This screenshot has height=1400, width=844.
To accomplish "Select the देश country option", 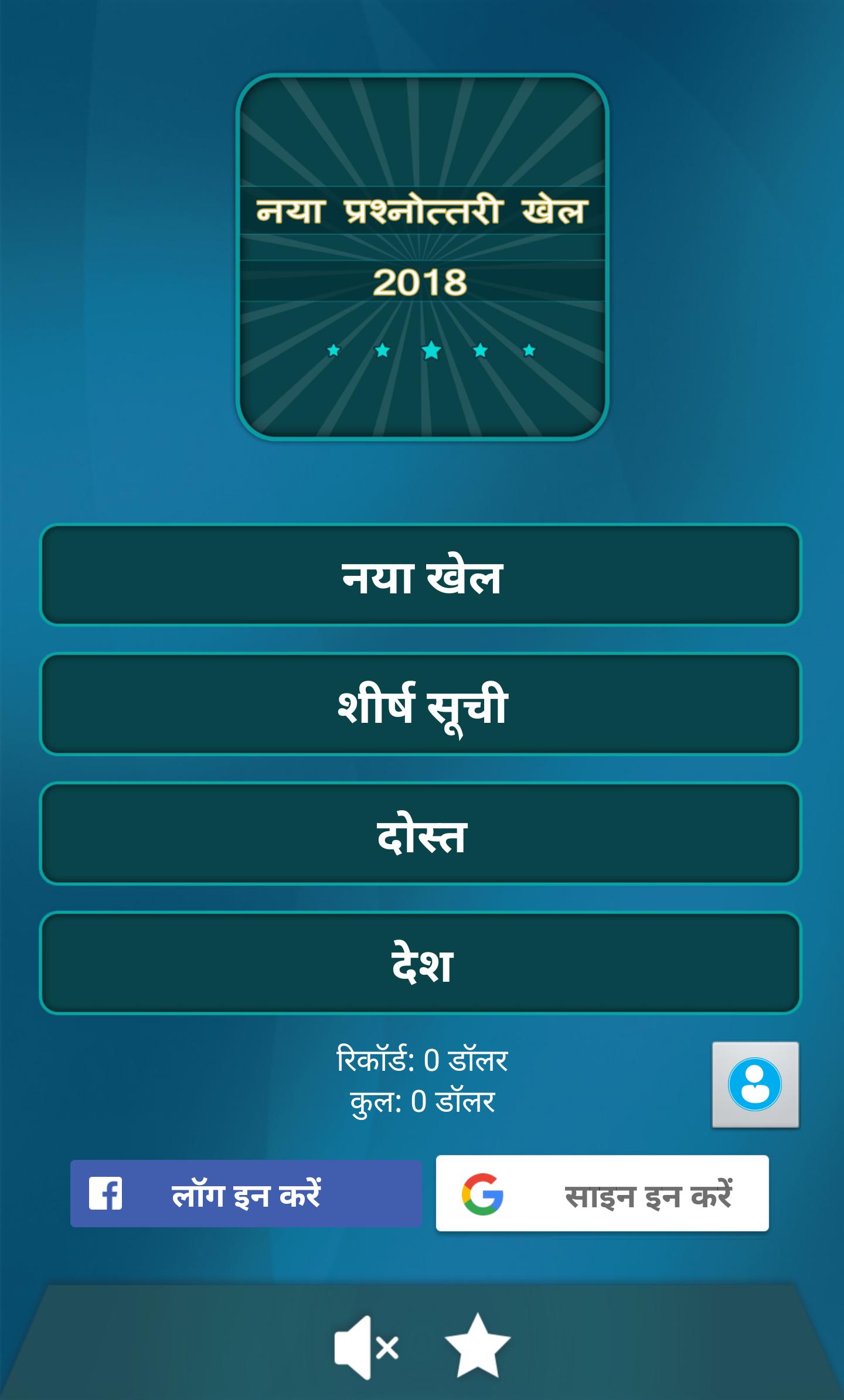I will pos(420,964).
